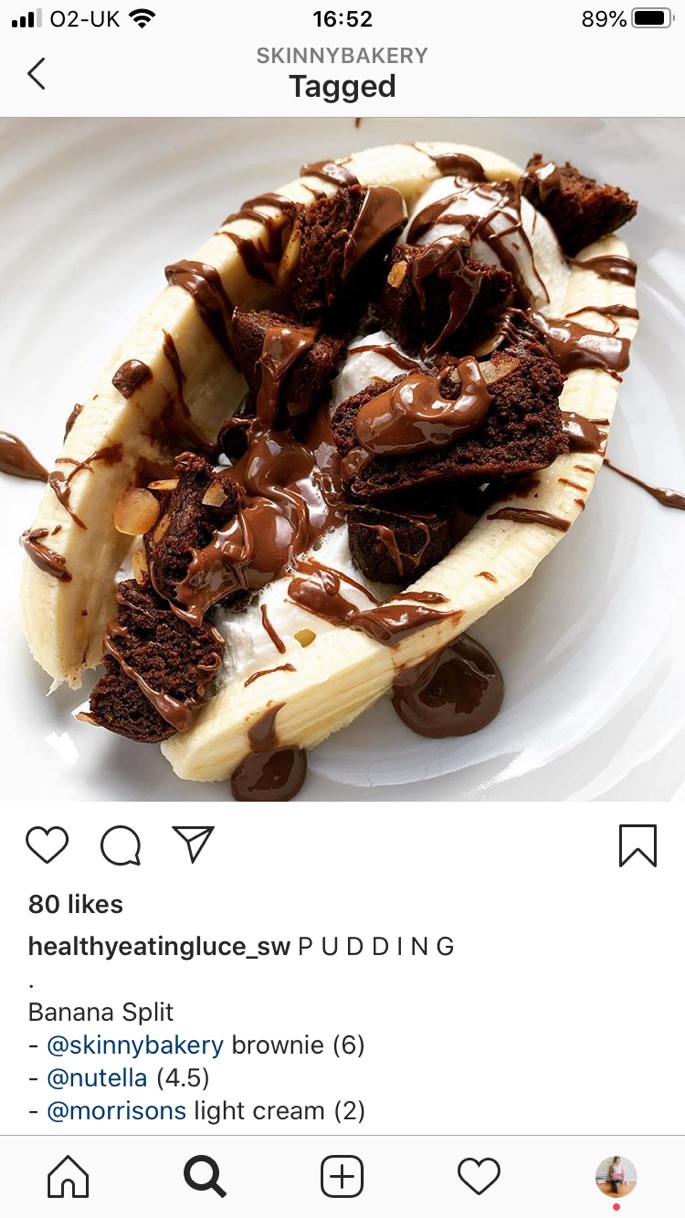
Task: Go to the home feed tab
Action: (x=68, y=1177)
